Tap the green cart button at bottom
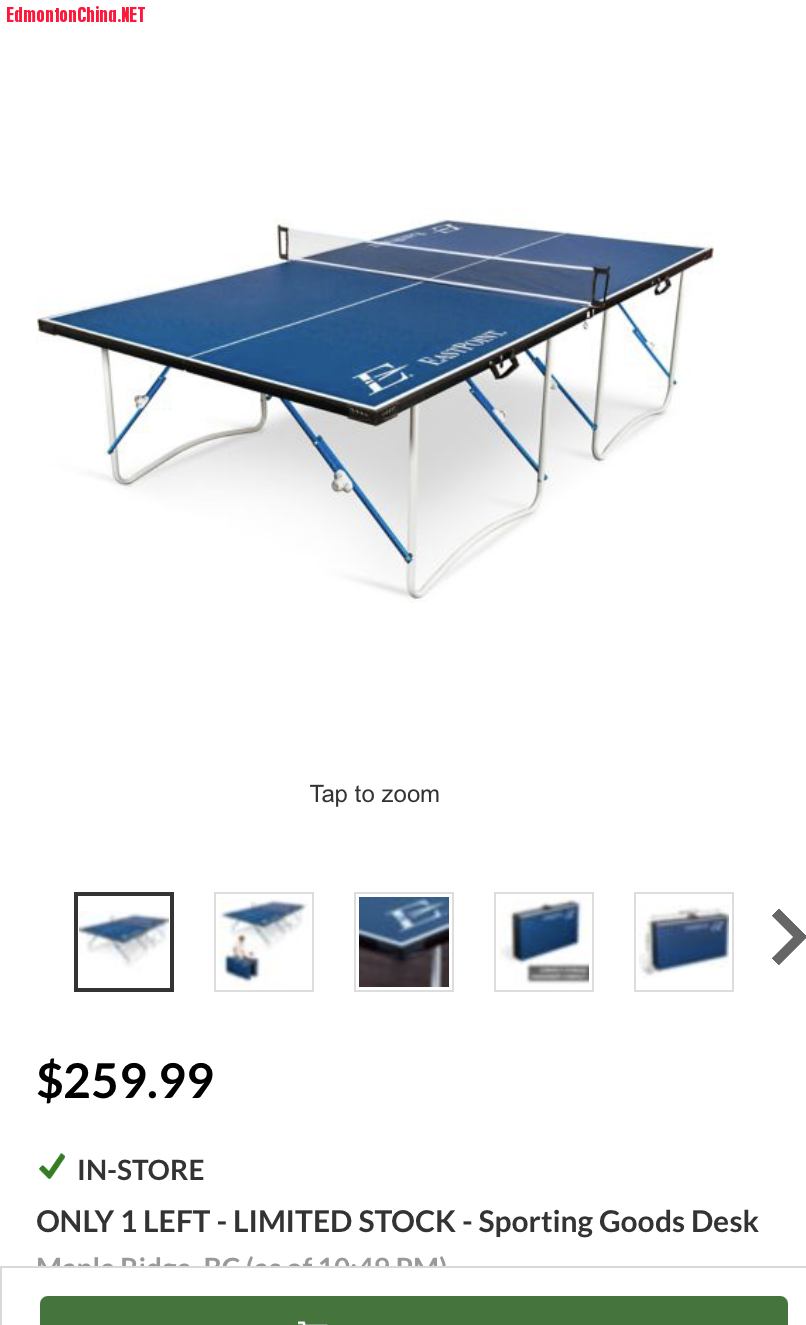Image resolution: width=806 pixels, height=1325 pixels. (x=413, y=1311)
